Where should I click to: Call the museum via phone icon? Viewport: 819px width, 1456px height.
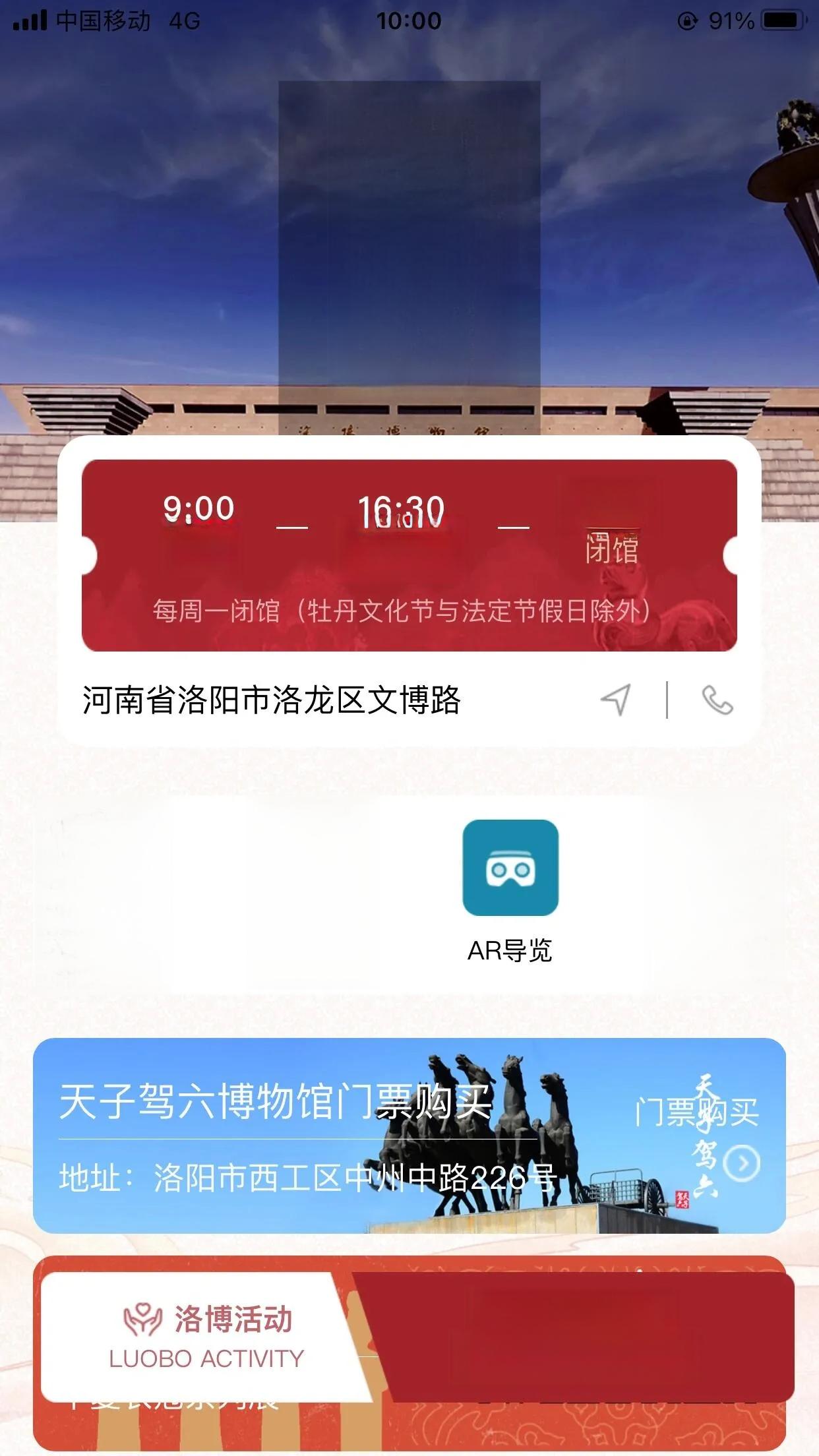[717, 700]
